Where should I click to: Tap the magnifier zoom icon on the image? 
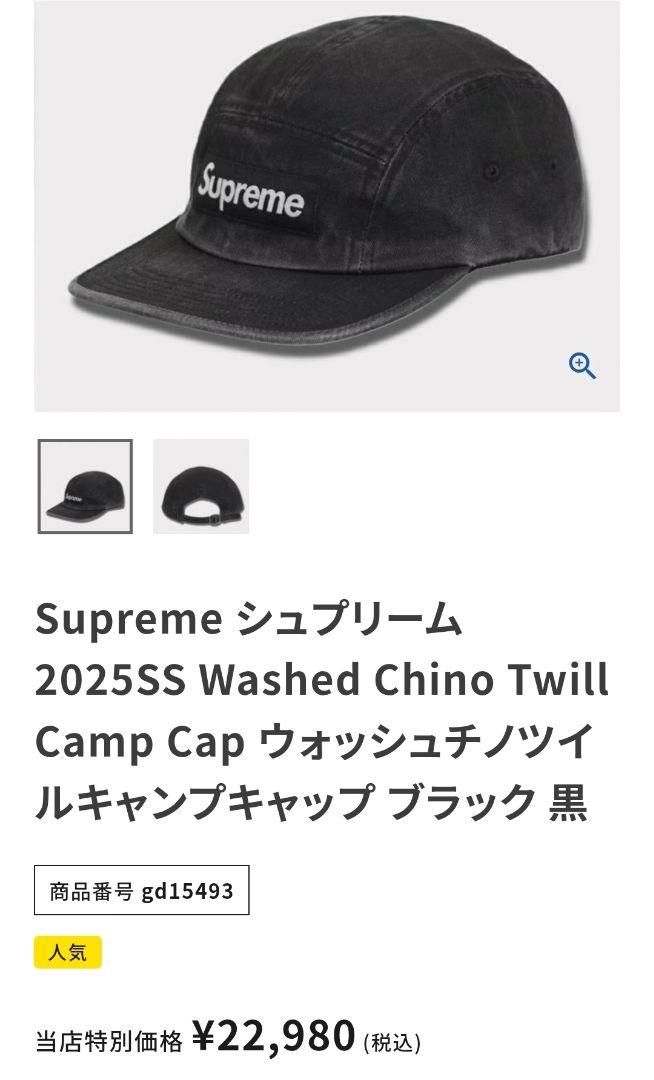[582, 366]
